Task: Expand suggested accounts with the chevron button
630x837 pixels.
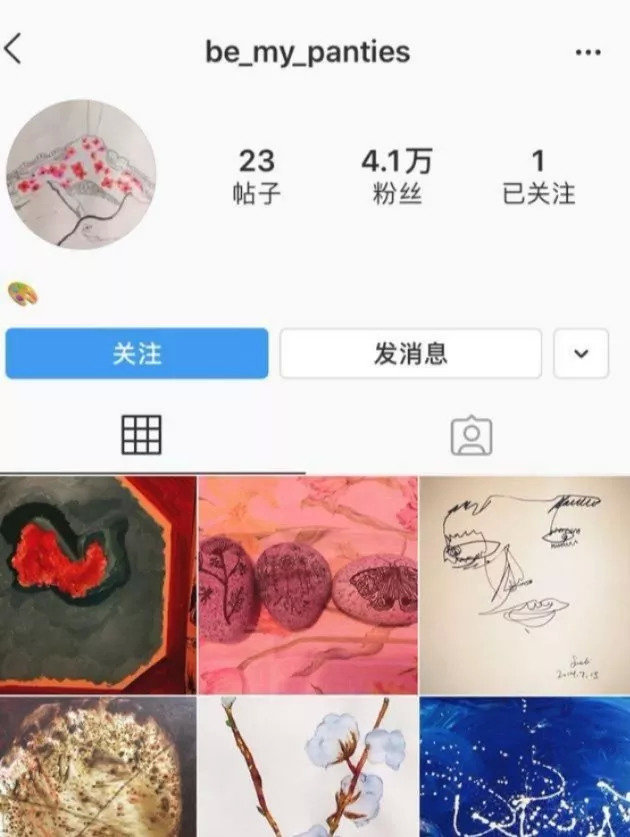Action: (580, 354)
